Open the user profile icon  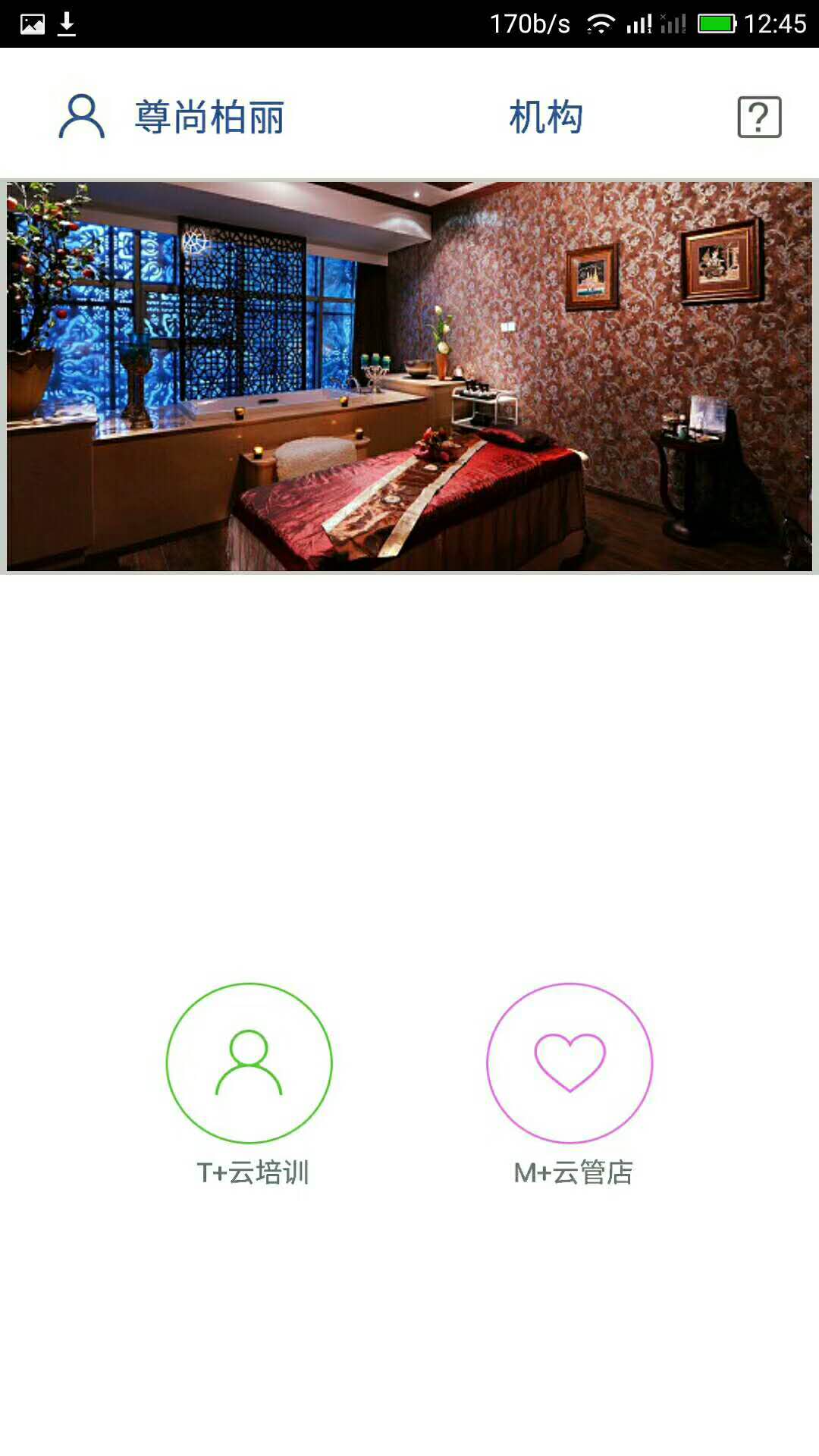[x=81, y=117]
